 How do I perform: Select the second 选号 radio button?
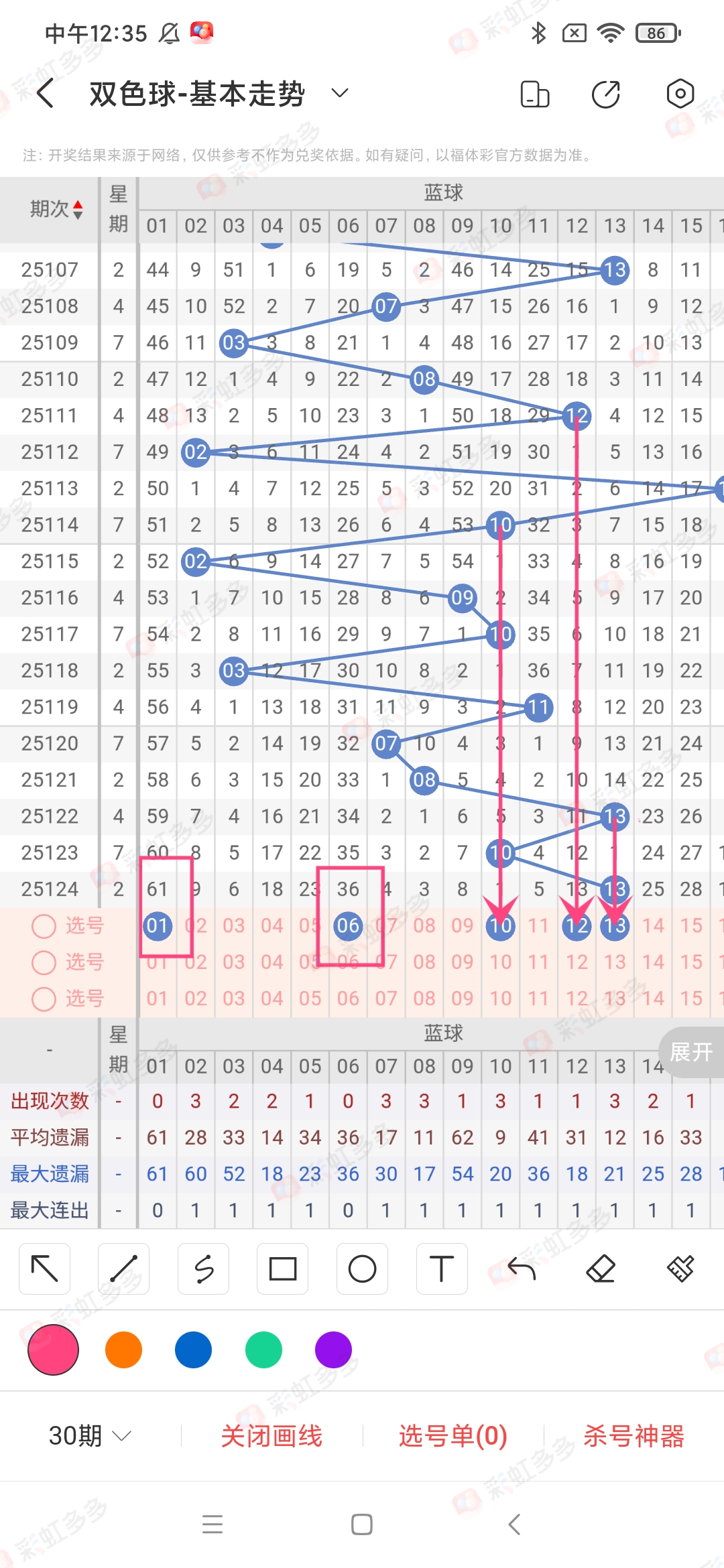[x=44, y=962]
